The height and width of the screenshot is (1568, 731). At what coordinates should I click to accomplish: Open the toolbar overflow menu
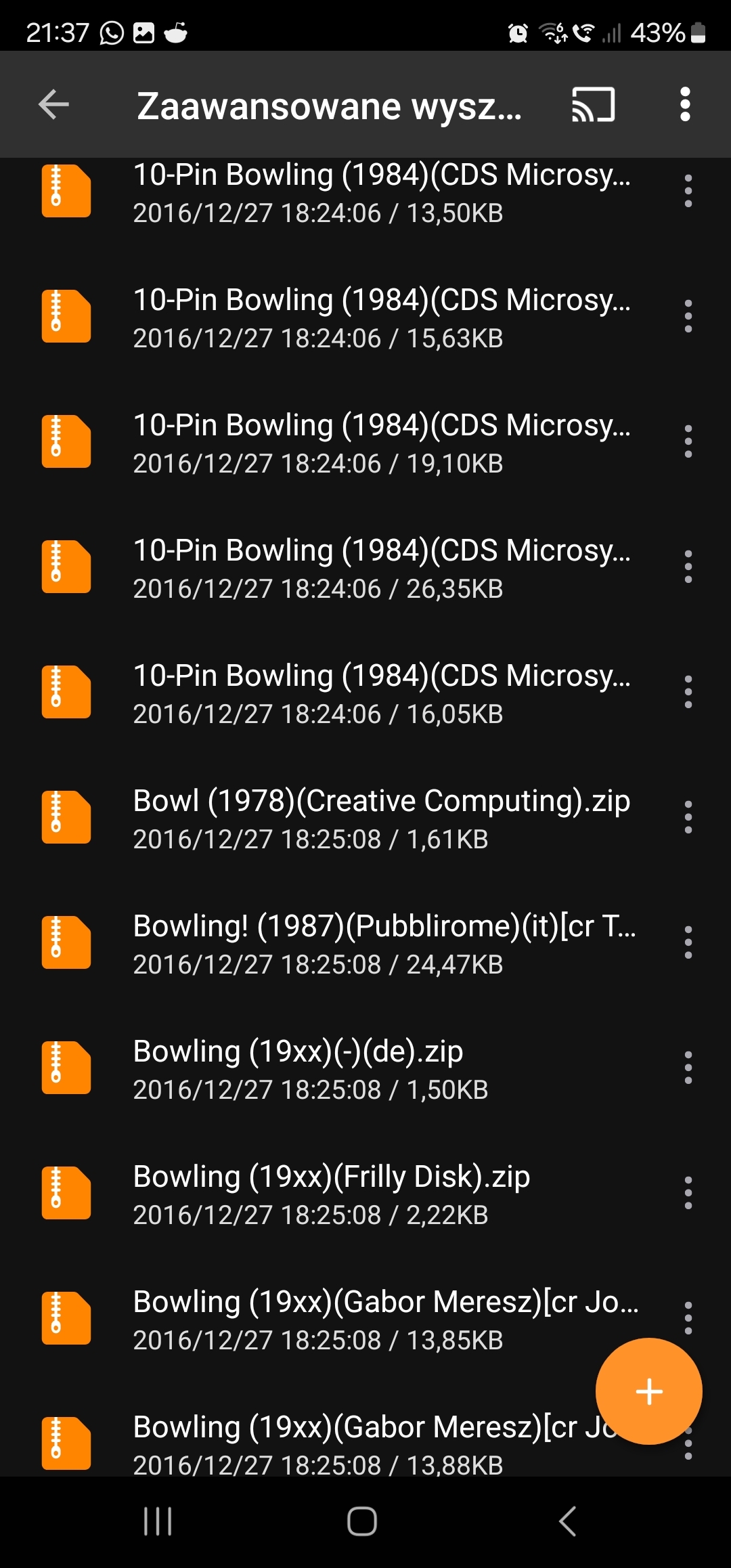(685, 105)
